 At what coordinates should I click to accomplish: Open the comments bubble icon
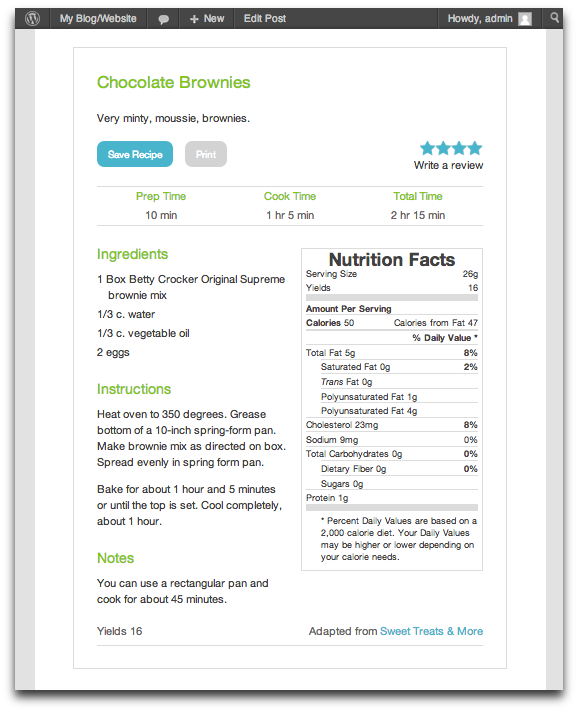point(163,19)
